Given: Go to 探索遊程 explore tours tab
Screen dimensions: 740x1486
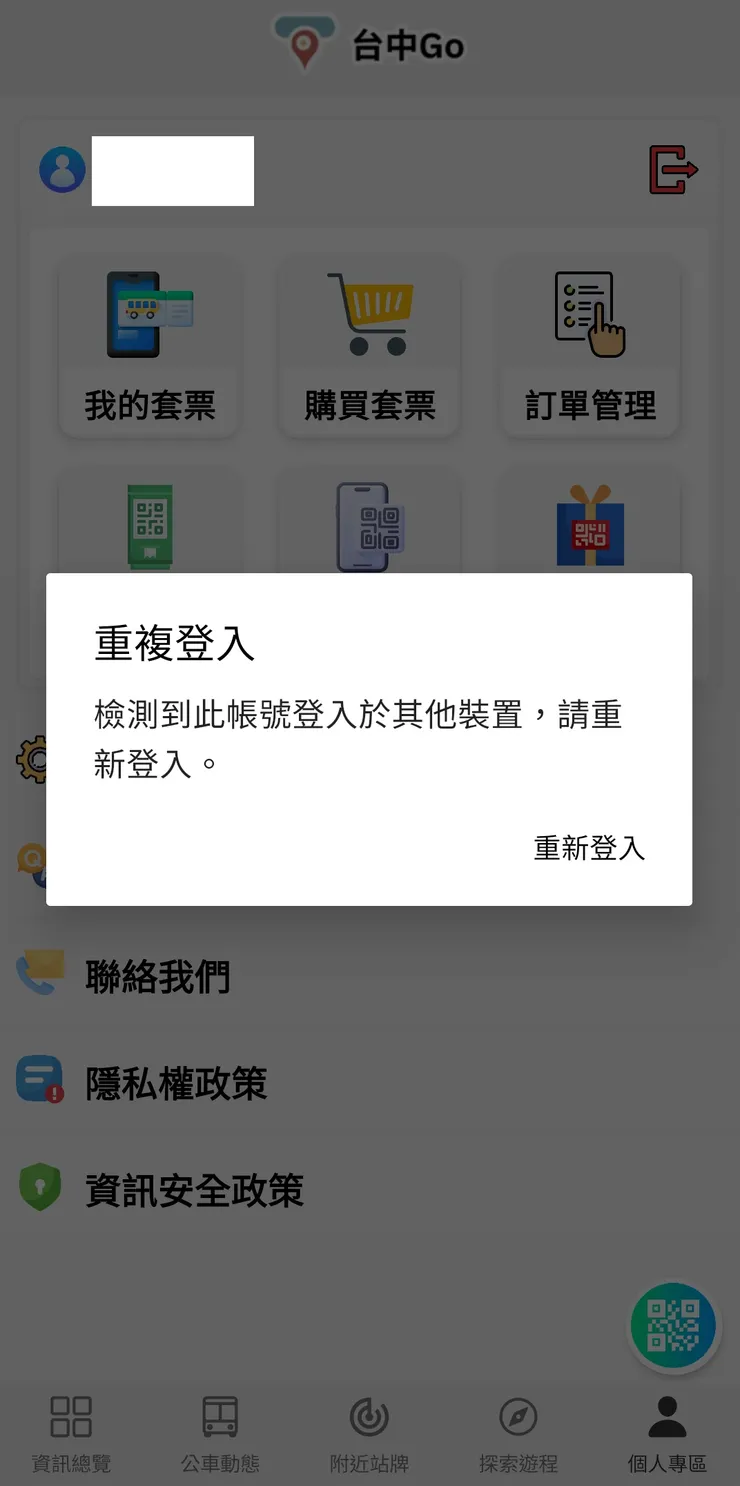Looking at the screenshot, I should point(517,1432).
